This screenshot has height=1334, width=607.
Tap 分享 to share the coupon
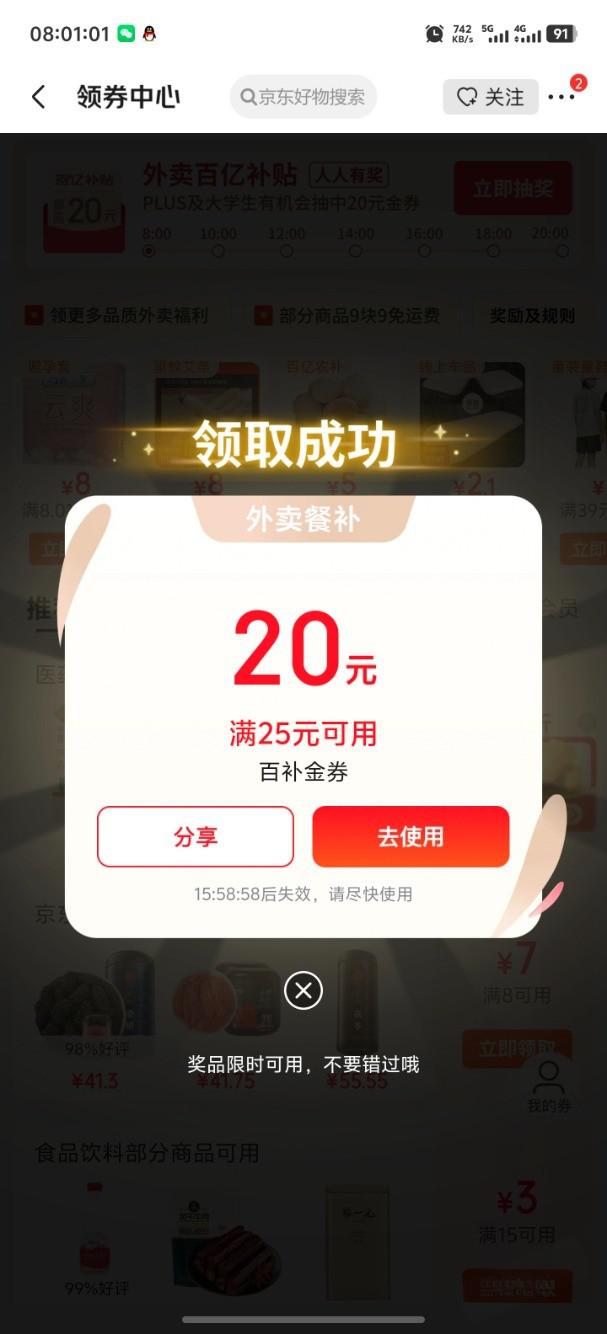196,837
